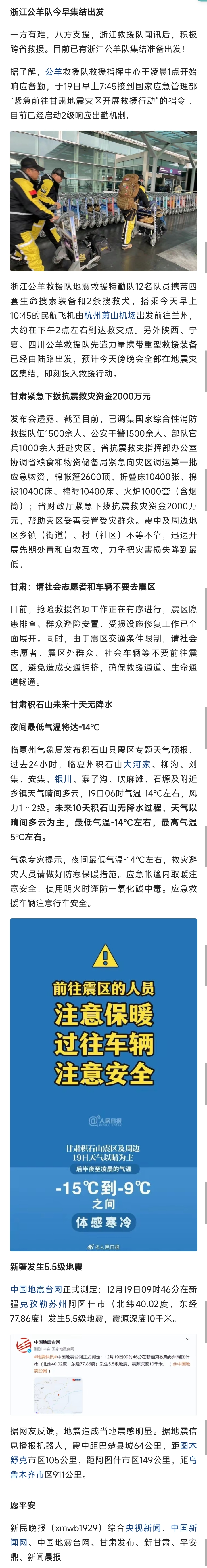Viewport: 207px width, 1568px height.
Task: Tap the 大河家 link
Action: pos(137,764)
